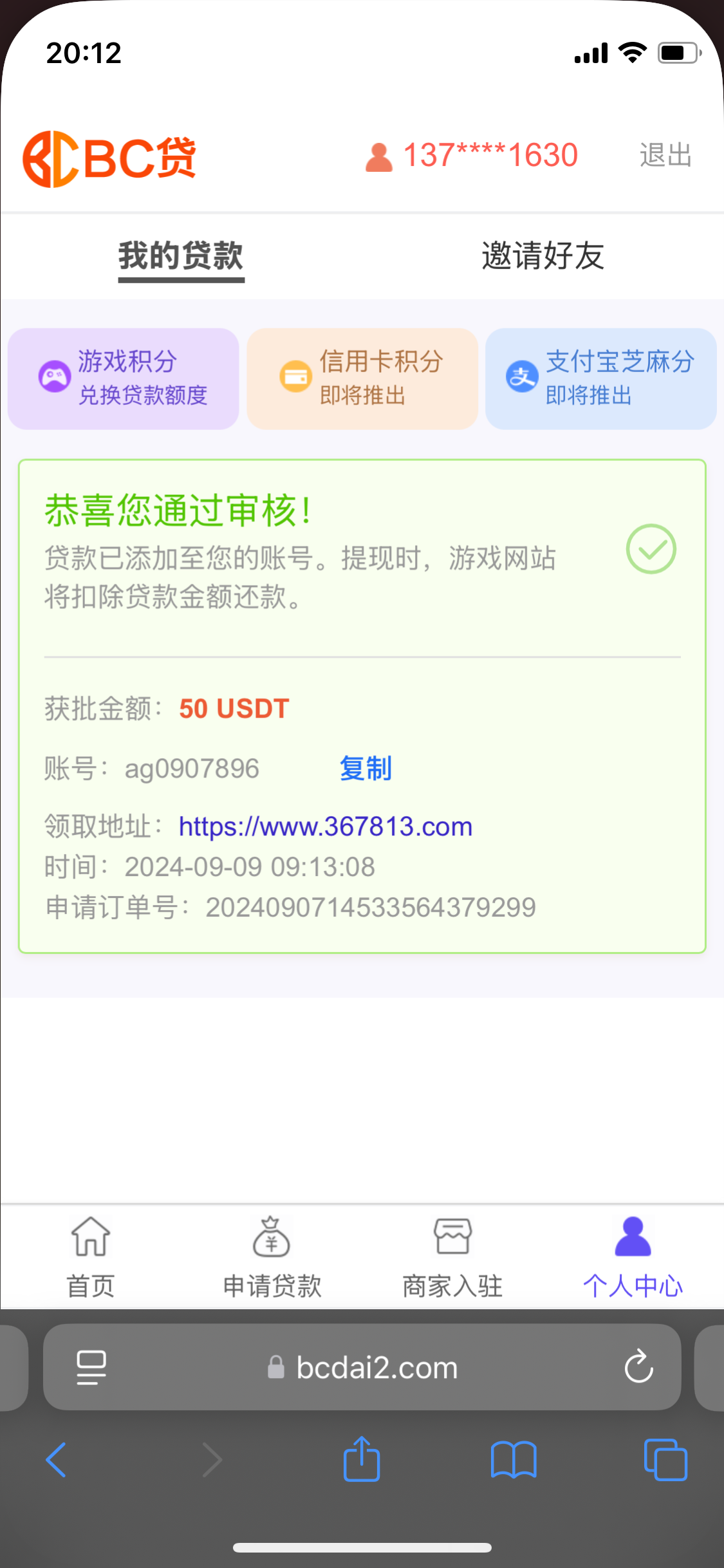The width and height of the screenshot is (724, 1568).
Task: Open the Safari share sheet
Action: pyautogui.click(x=362, y=1460)
